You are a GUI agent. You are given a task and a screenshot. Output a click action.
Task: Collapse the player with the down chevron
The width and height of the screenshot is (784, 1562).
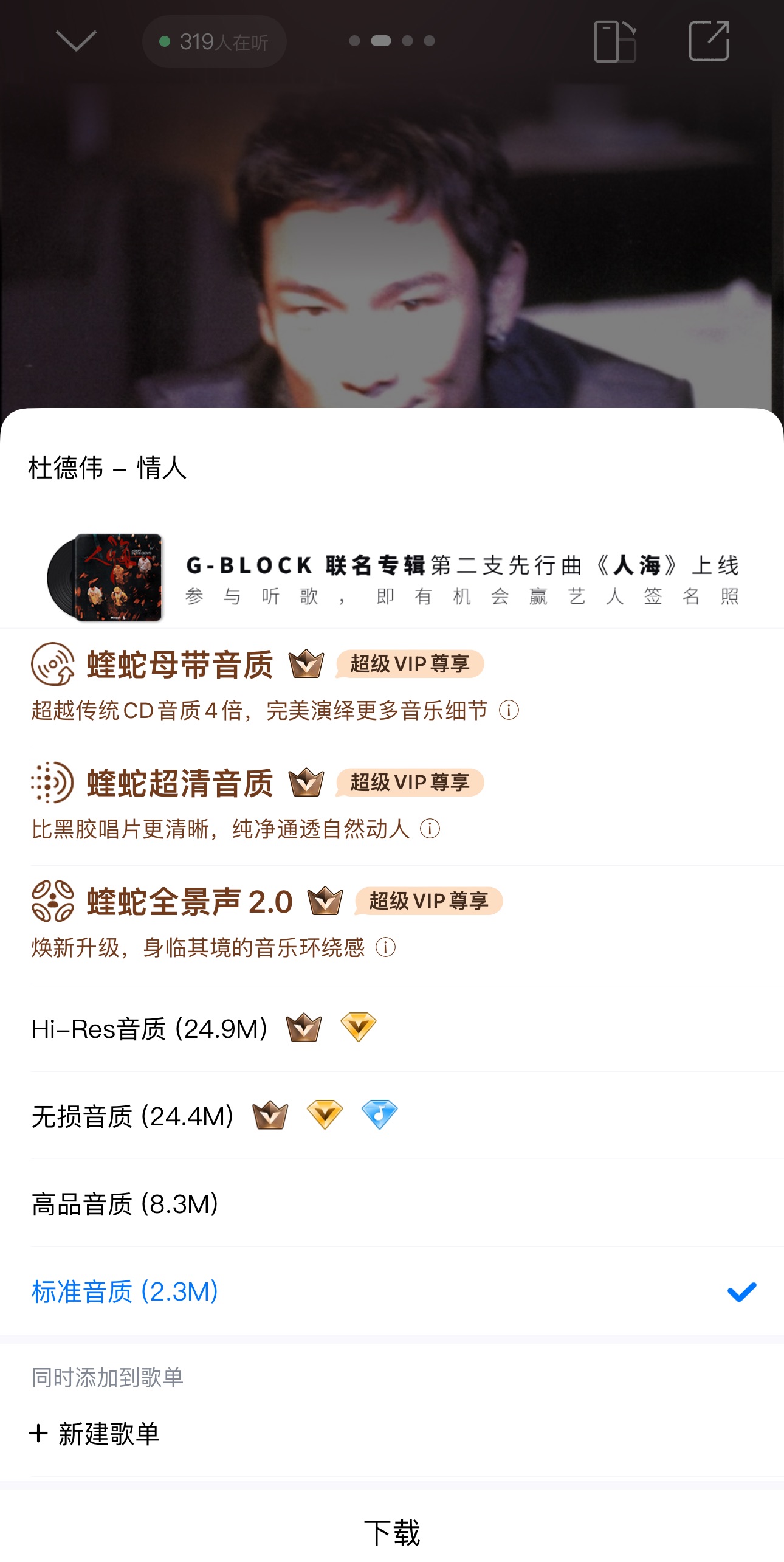point(75,41)
